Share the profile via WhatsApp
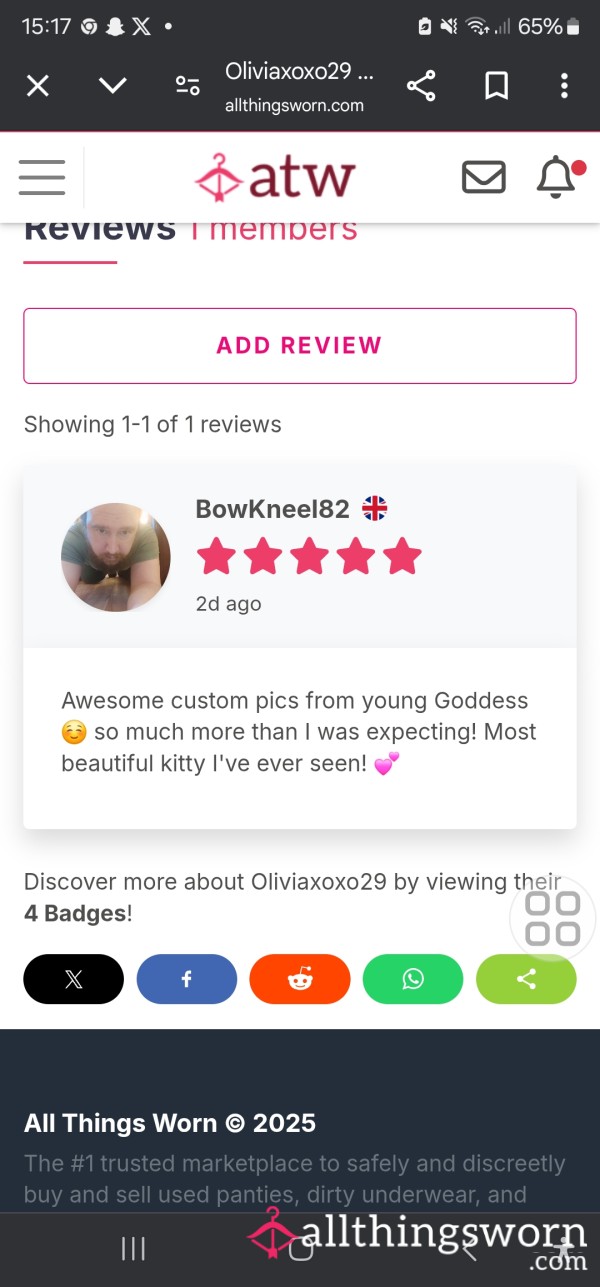 (413, 979)
